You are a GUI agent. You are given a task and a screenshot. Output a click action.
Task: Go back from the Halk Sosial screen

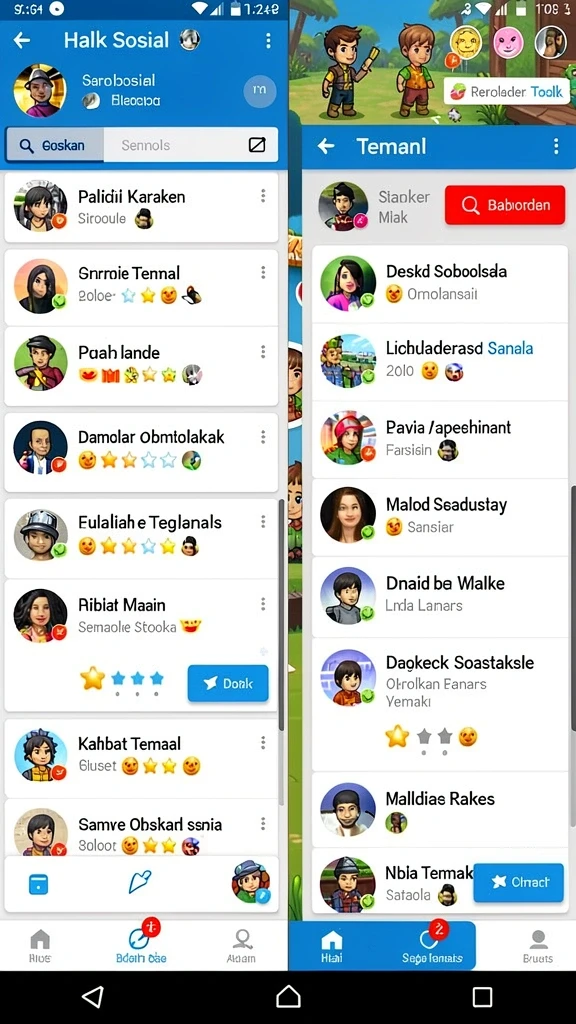(22, 40)
